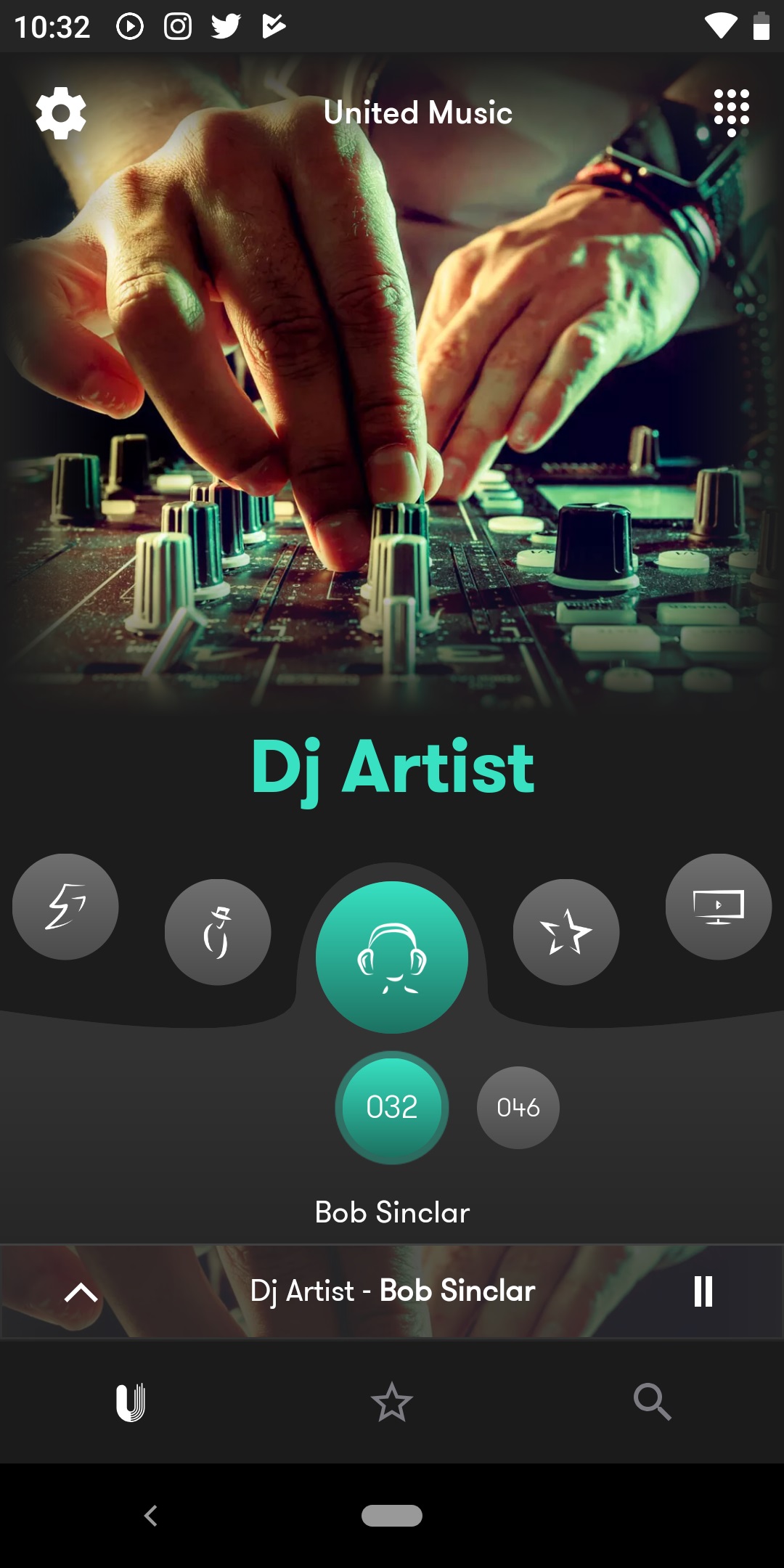This screenshot has height=1568, width=784.
Task: Go back with system back arrow
Action: tap(151, 1516)
